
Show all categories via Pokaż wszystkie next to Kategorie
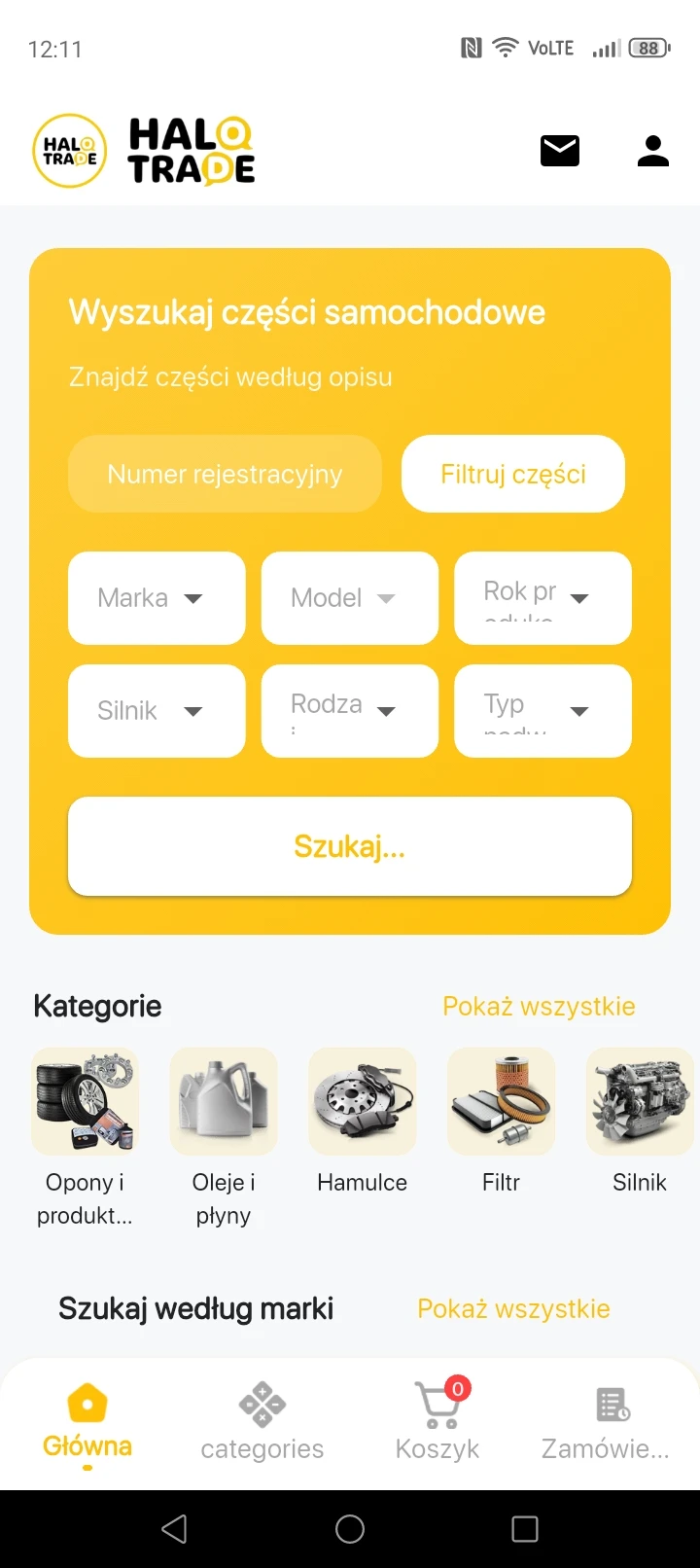click(x=539, y=1006)
